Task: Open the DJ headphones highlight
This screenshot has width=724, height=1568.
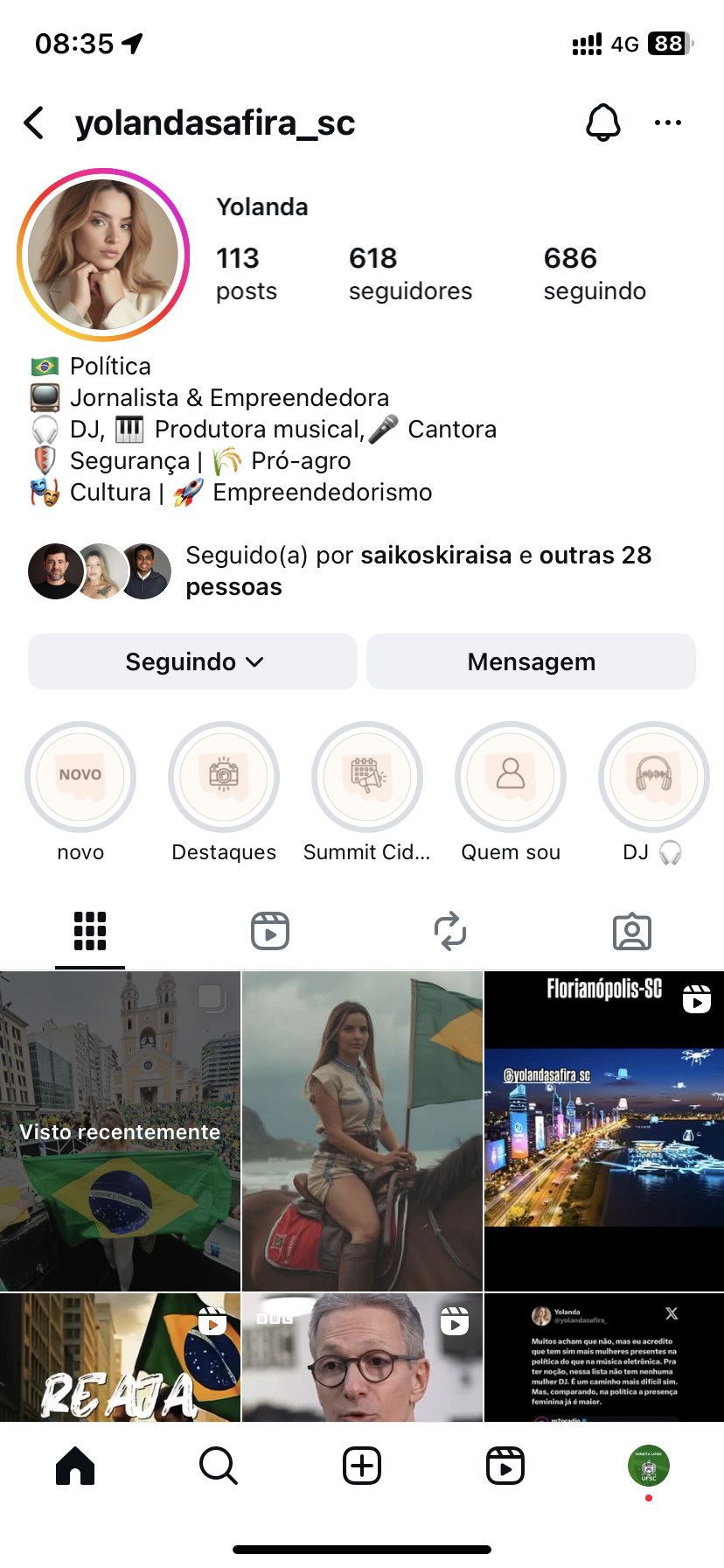Action: coord(653,777)
